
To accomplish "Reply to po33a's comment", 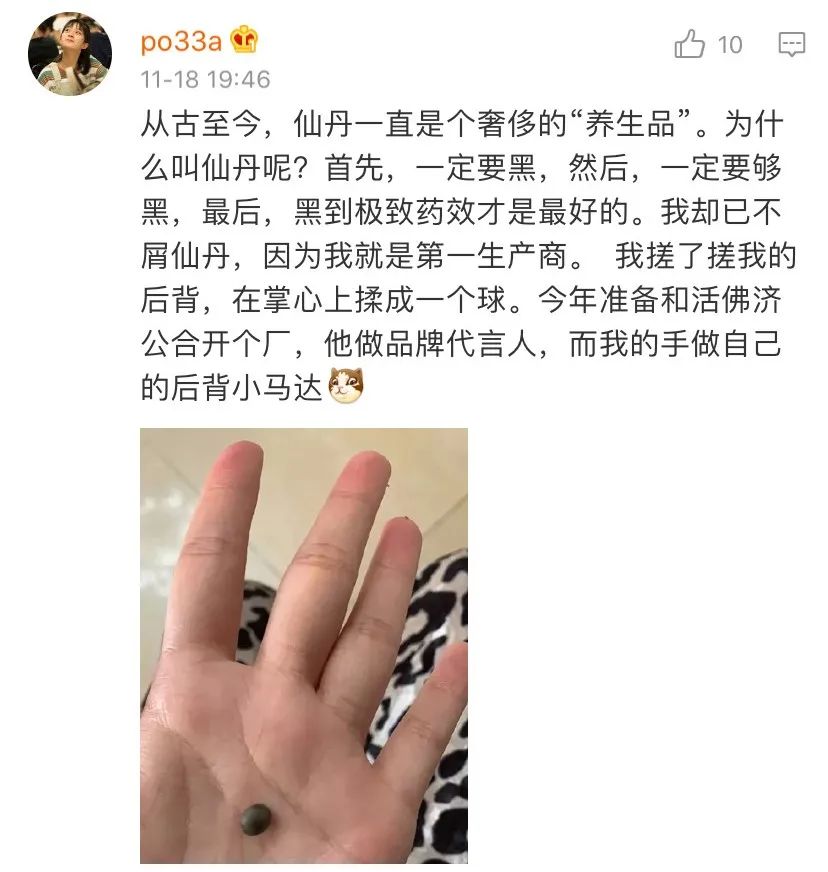I will tap(791, 45).
